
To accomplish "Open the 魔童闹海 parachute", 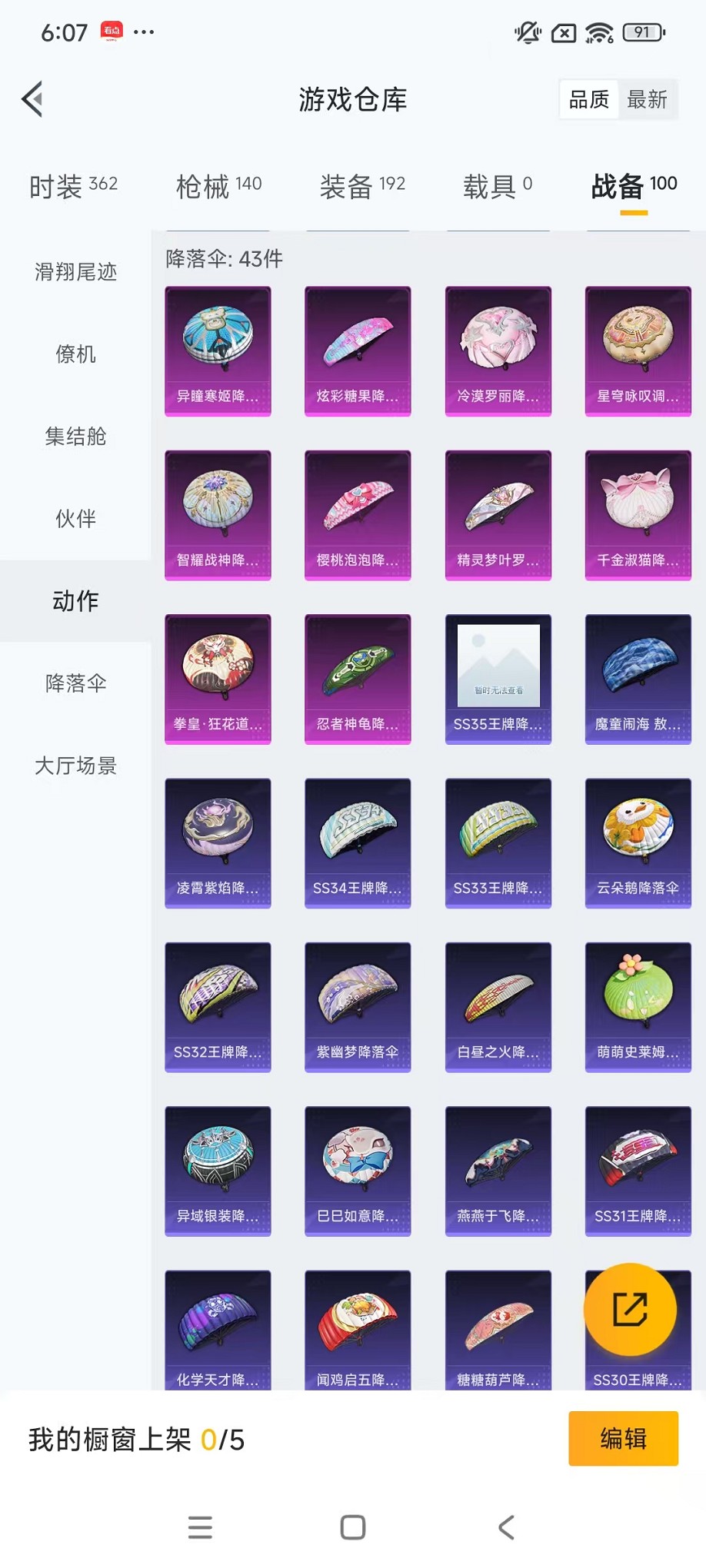I will click(x=638, y=678).
